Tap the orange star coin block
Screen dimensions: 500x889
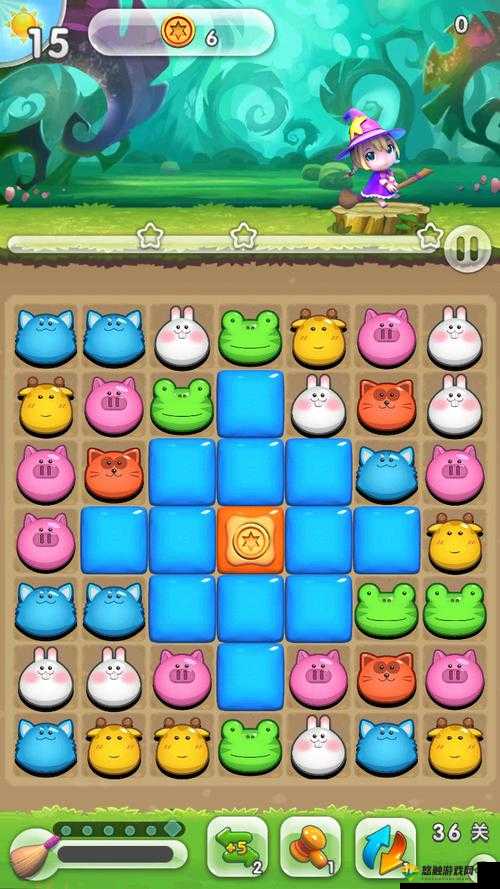point(250,540)
